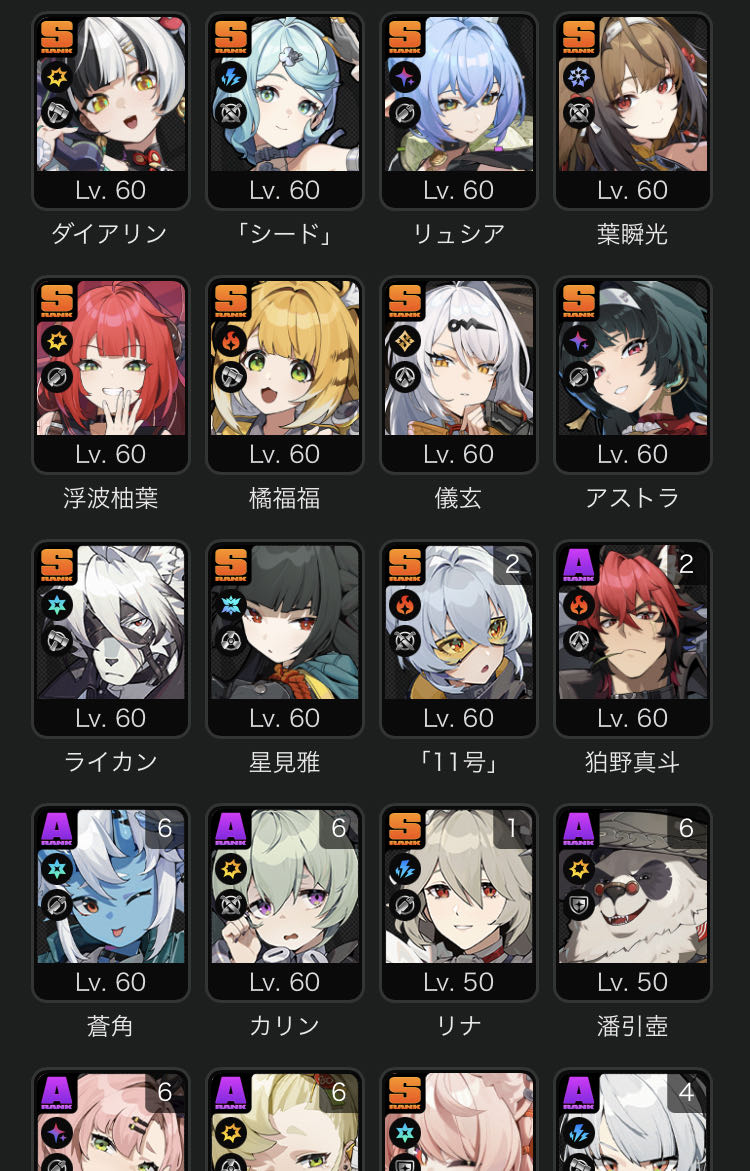Viewport: 750px width, 1171px height.
Task: Open 潘引壺 character details
Action: tap(633, 902)
